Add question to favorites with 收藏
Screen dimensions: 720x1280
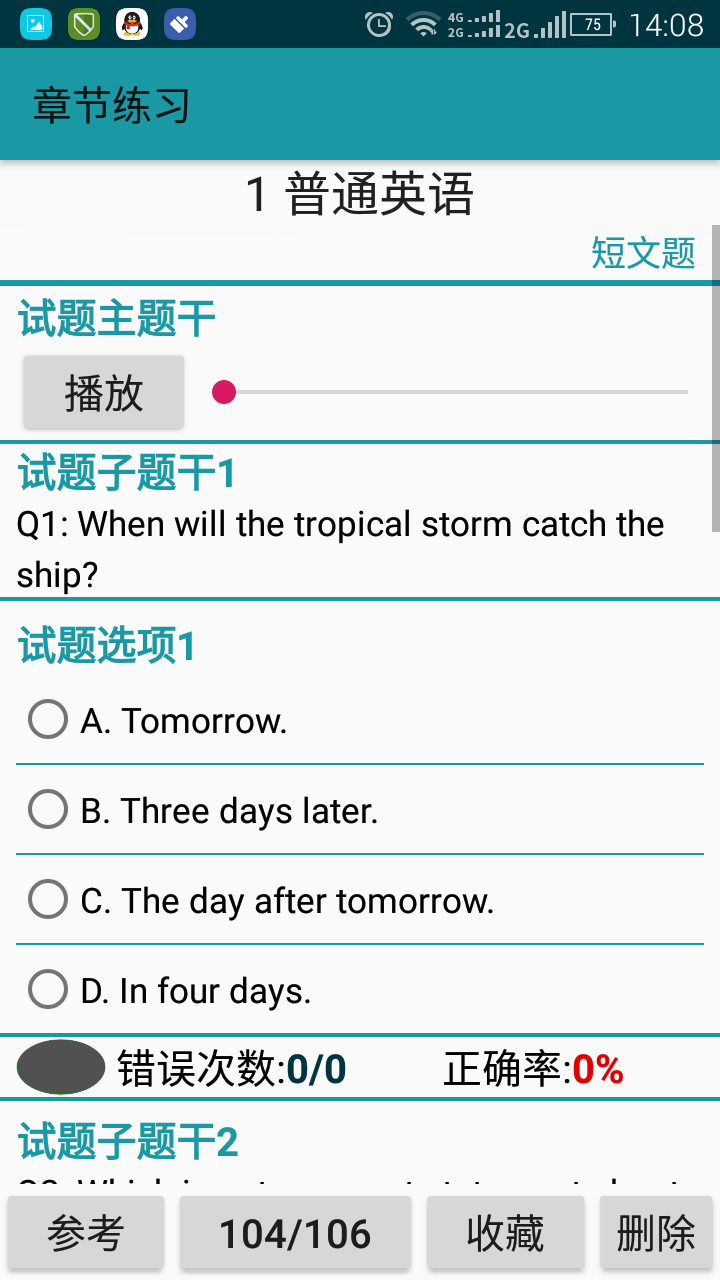point(505,1233)
